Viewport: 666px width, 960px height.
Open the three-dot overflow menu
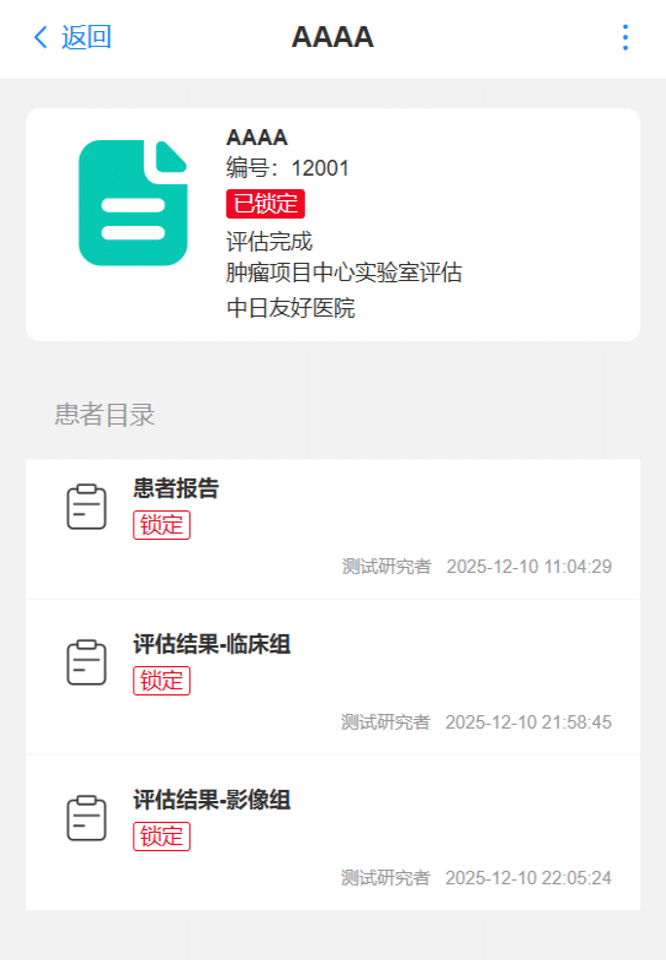click(x=625, y=37)
